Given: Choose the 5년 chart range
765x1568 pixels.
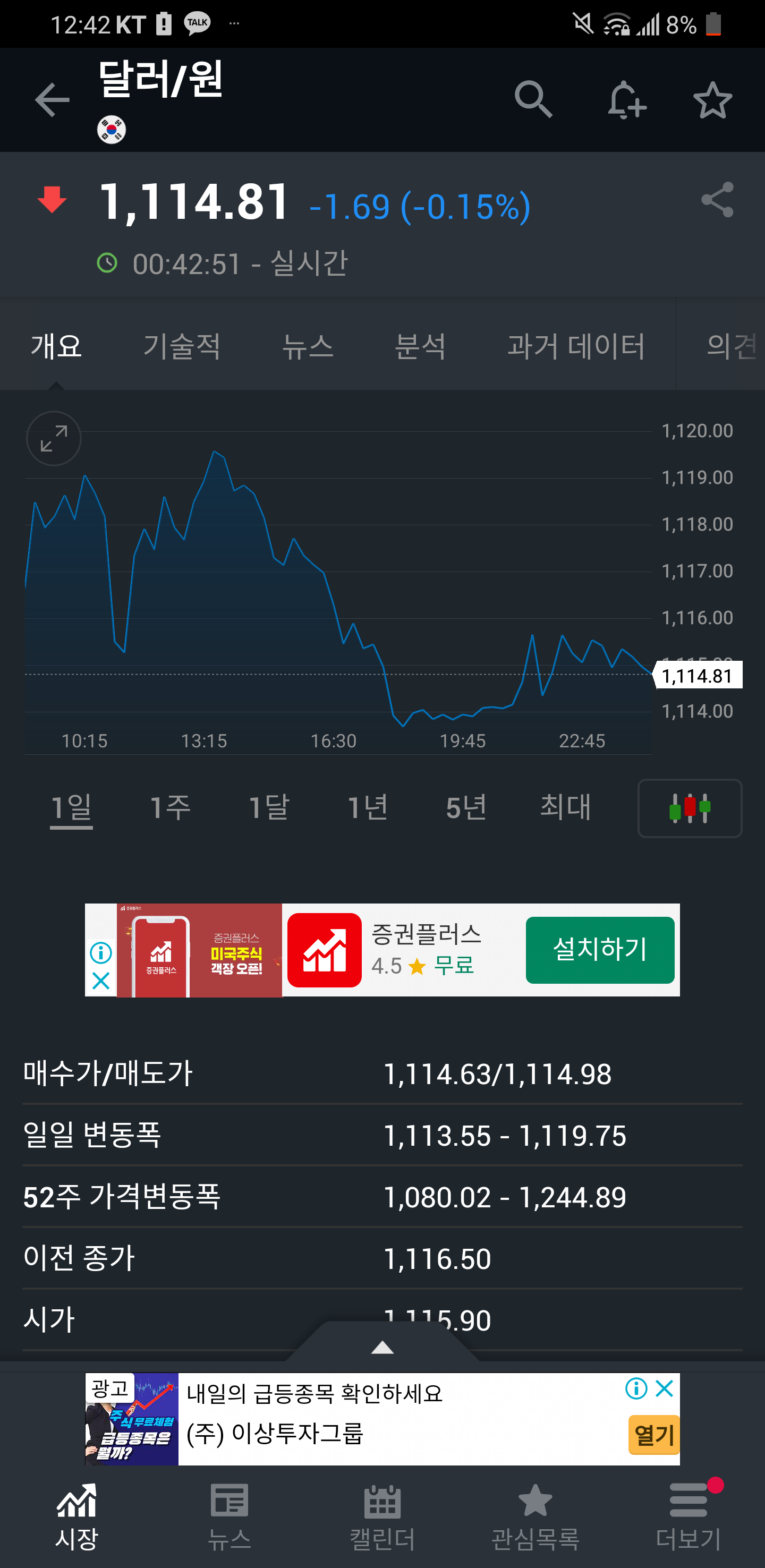Looking at the screenshot, I should click(466, 808).
